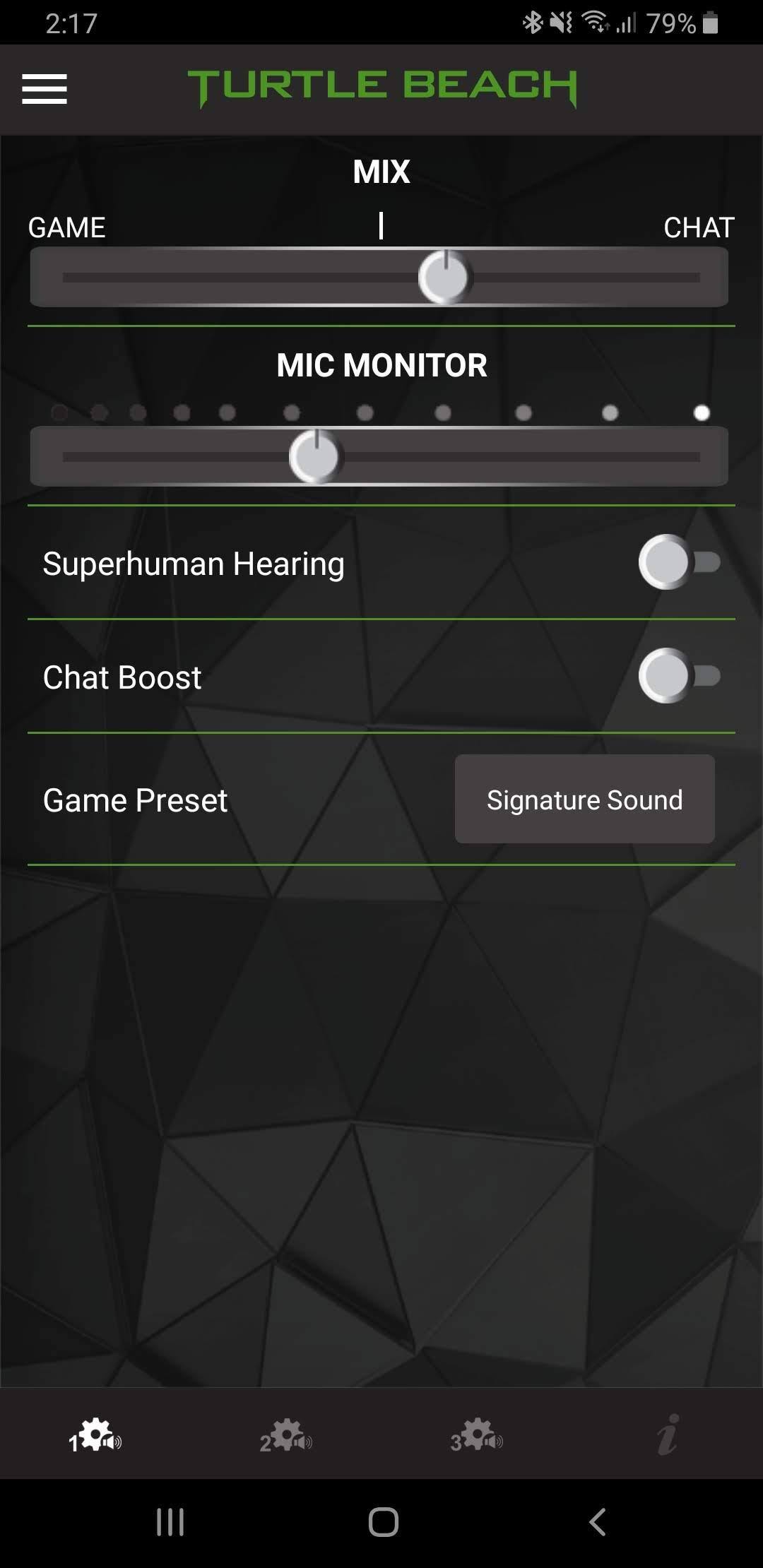Viewport: 763px width, 1568px height.
Task: Open the Signature Sound game preset picker
Action: 584,799
